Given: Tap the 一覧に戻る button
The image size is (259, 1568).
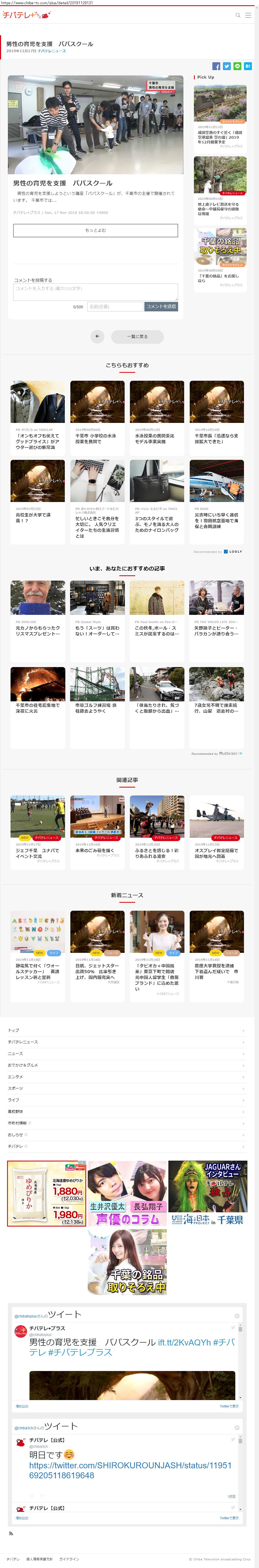Looking at the screenshot, I should (137, 337).
